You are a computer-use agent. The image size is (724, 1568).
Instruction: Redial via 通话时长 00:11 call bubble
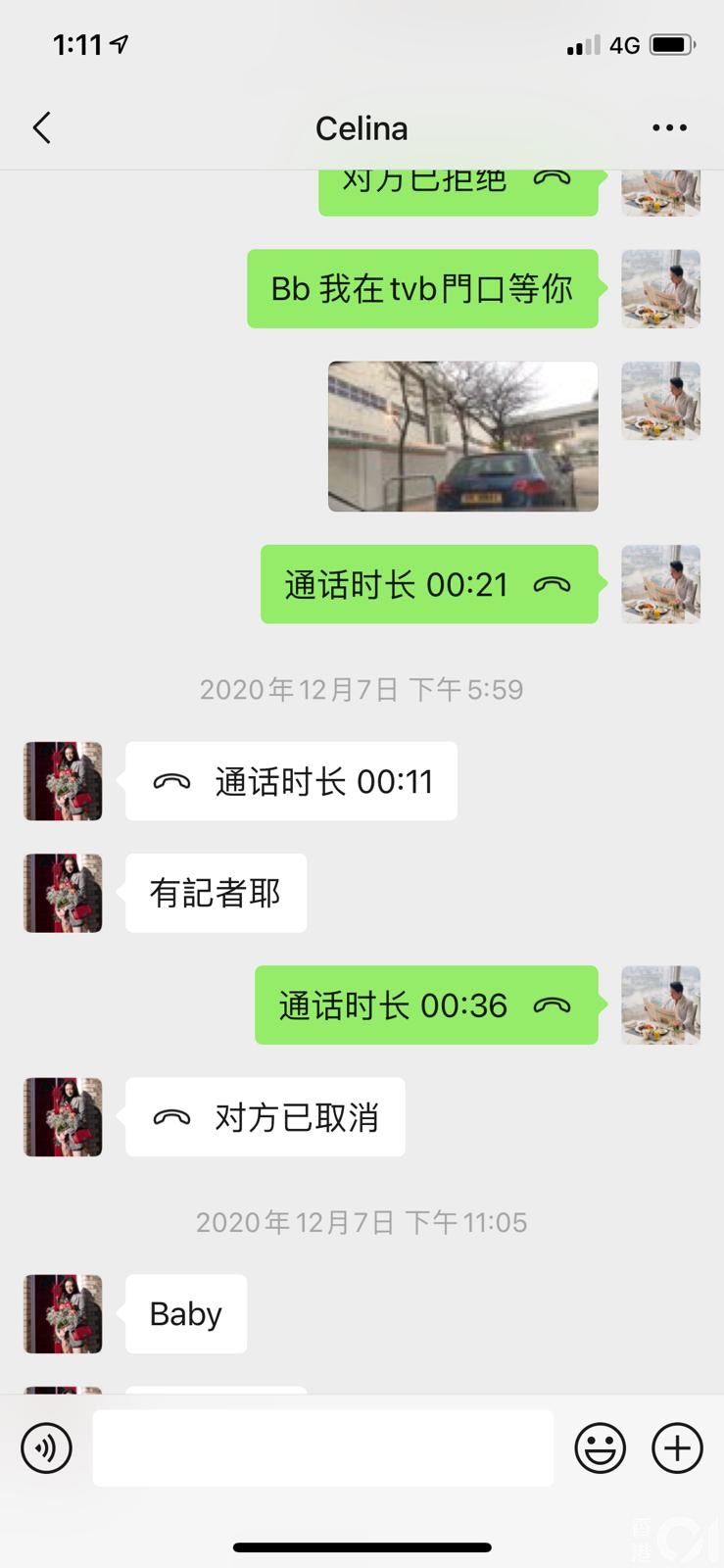tap(291, 781)
